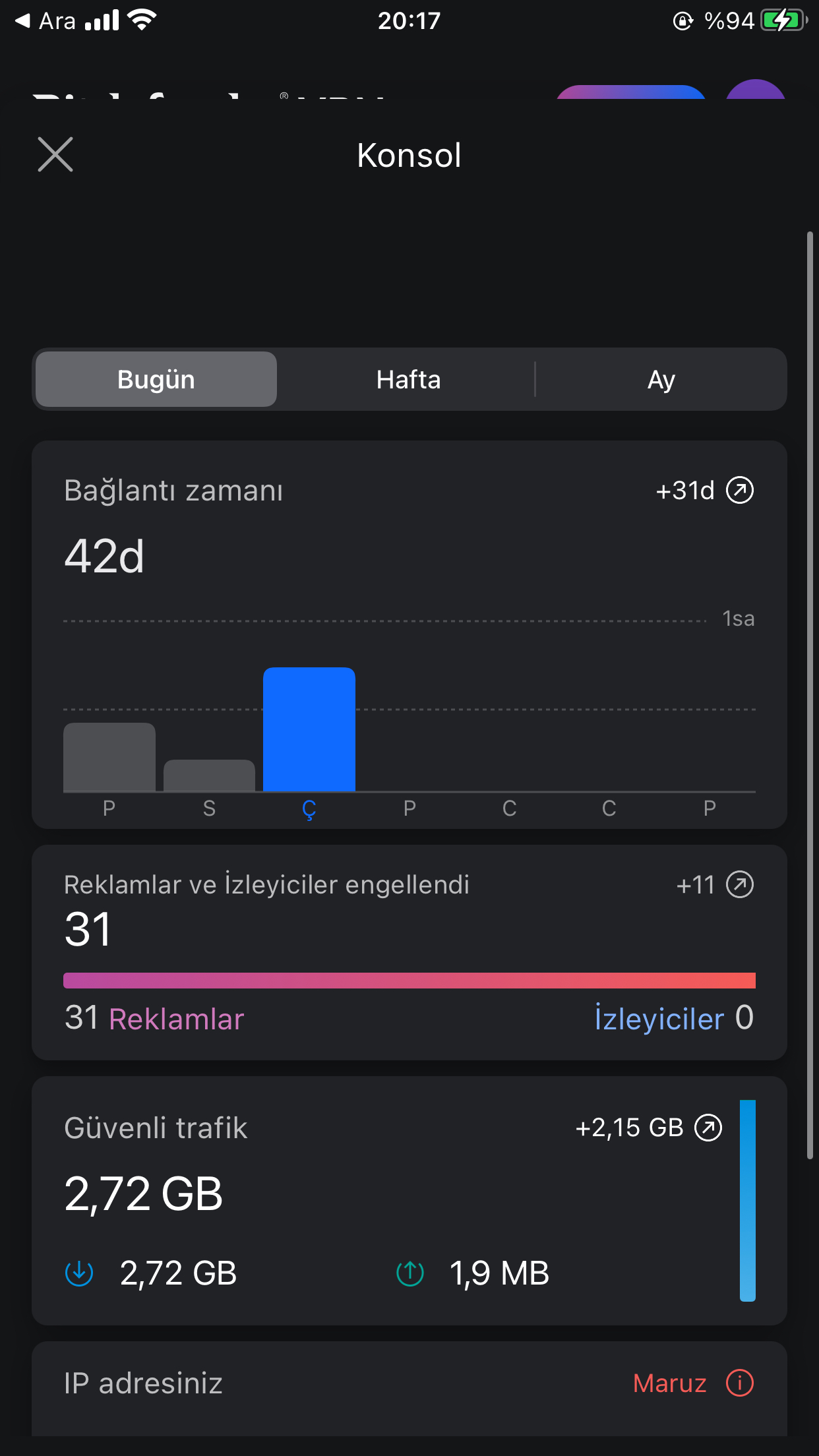The width and height of the screenshot is (819, 1456).
Task: Return to previous app via Ara
Action: point(45,21)
